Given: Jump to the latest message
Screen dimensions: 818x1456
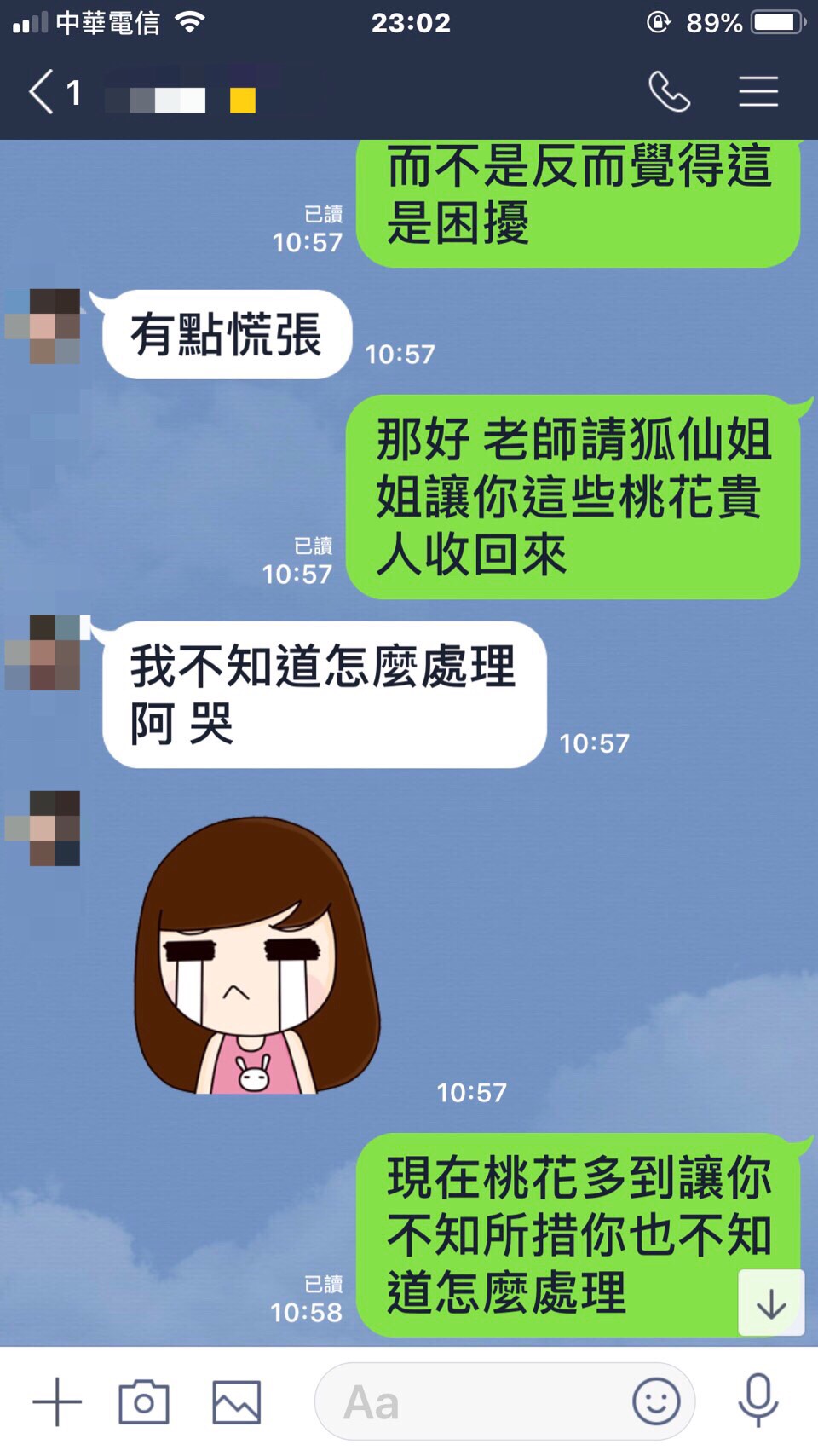Looking at the screenshot, I should tap(771, 1303).
